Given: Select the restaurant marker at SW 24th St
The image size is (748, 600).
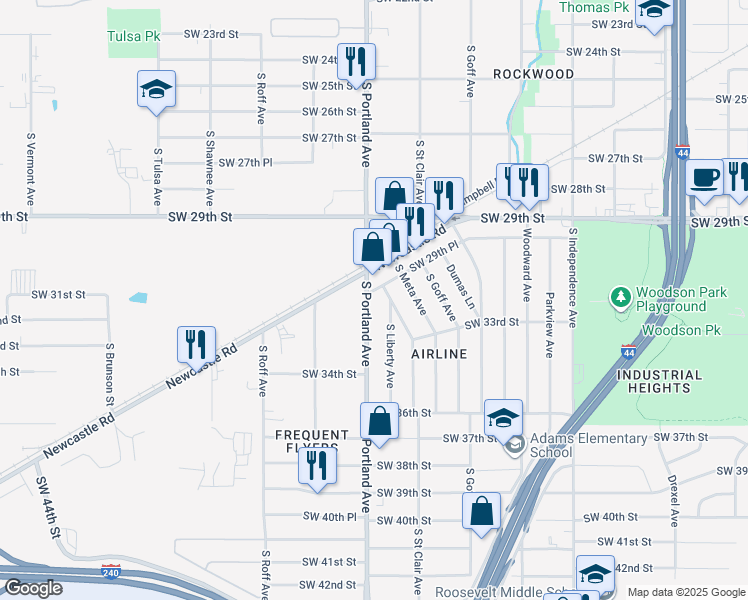Looking at the screenshot, I should [356, 62].
